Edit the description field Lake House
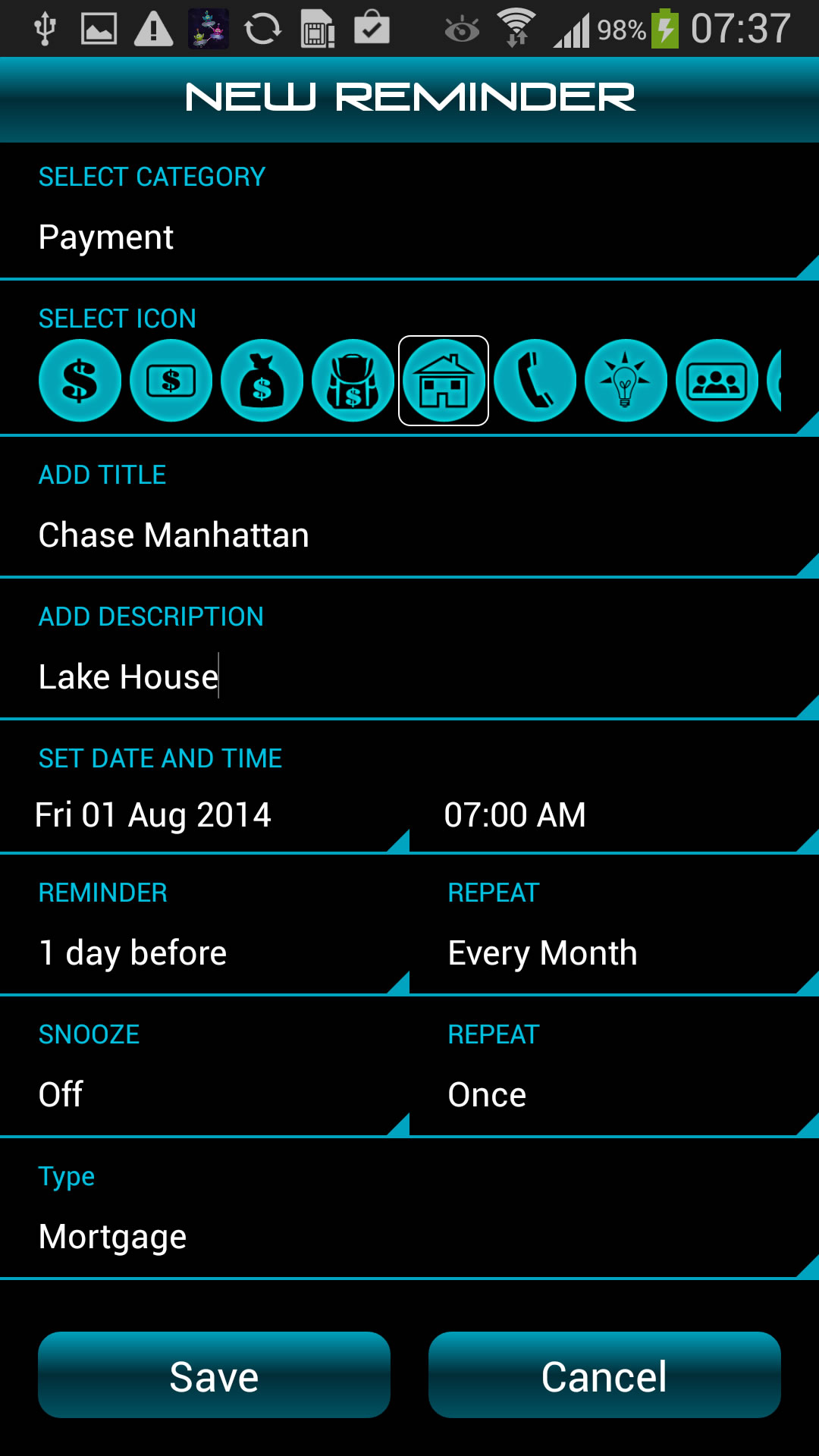The width and height of the screenshot is (819, 1456). (x=409, y=677)
